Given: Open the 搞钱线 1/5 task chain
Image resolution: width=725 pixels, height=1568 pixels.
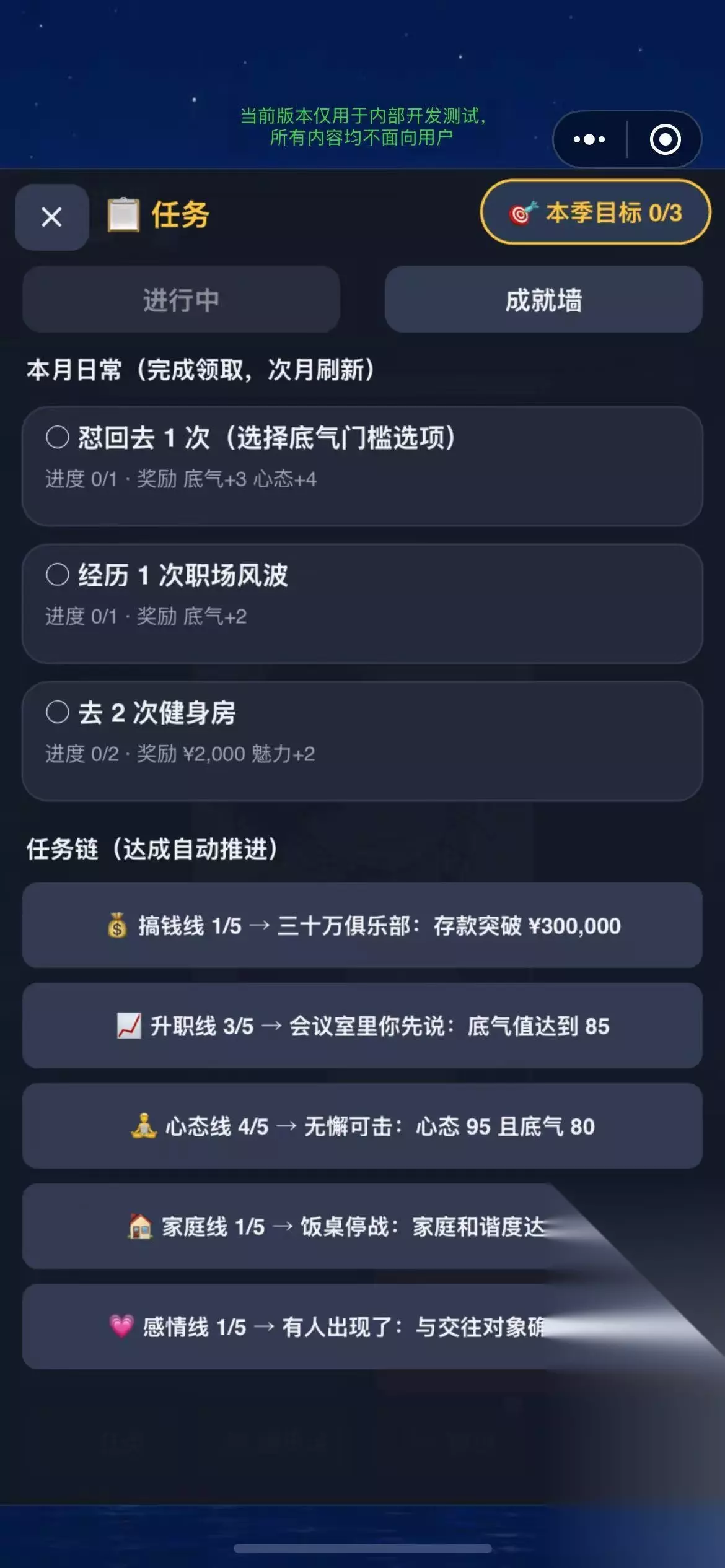Looking at the screenshot, I should [362, 925].
